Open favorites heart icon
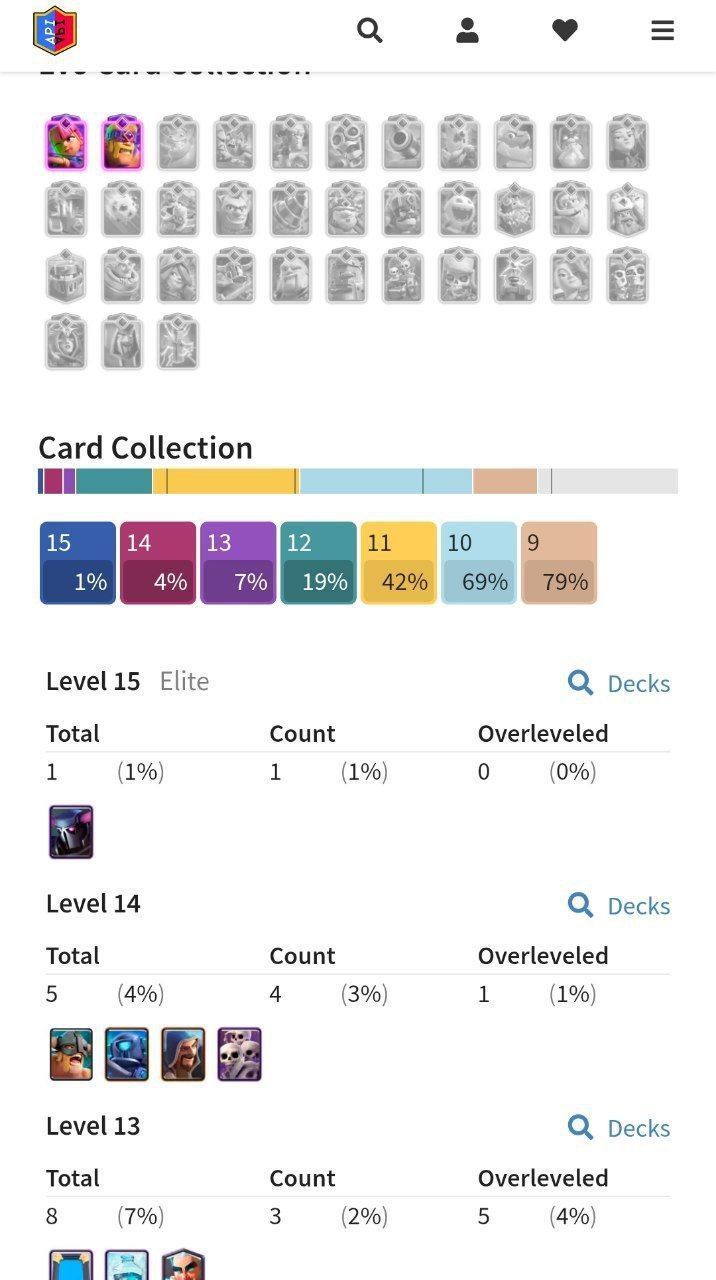This screenshot has height=1280, width=716. coord(565,30)
